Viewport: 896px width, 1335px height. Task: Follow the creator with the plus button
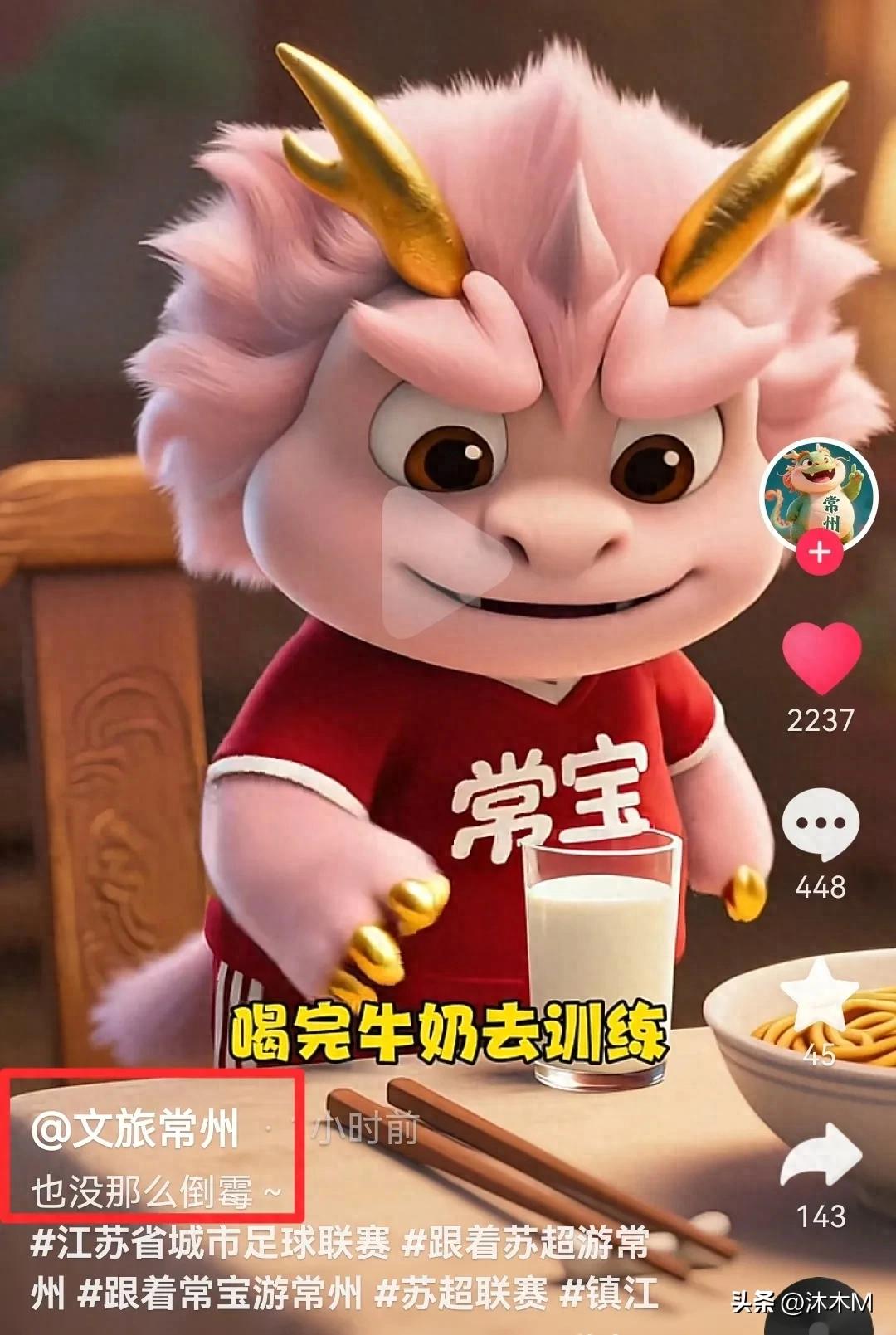[820, 552]
